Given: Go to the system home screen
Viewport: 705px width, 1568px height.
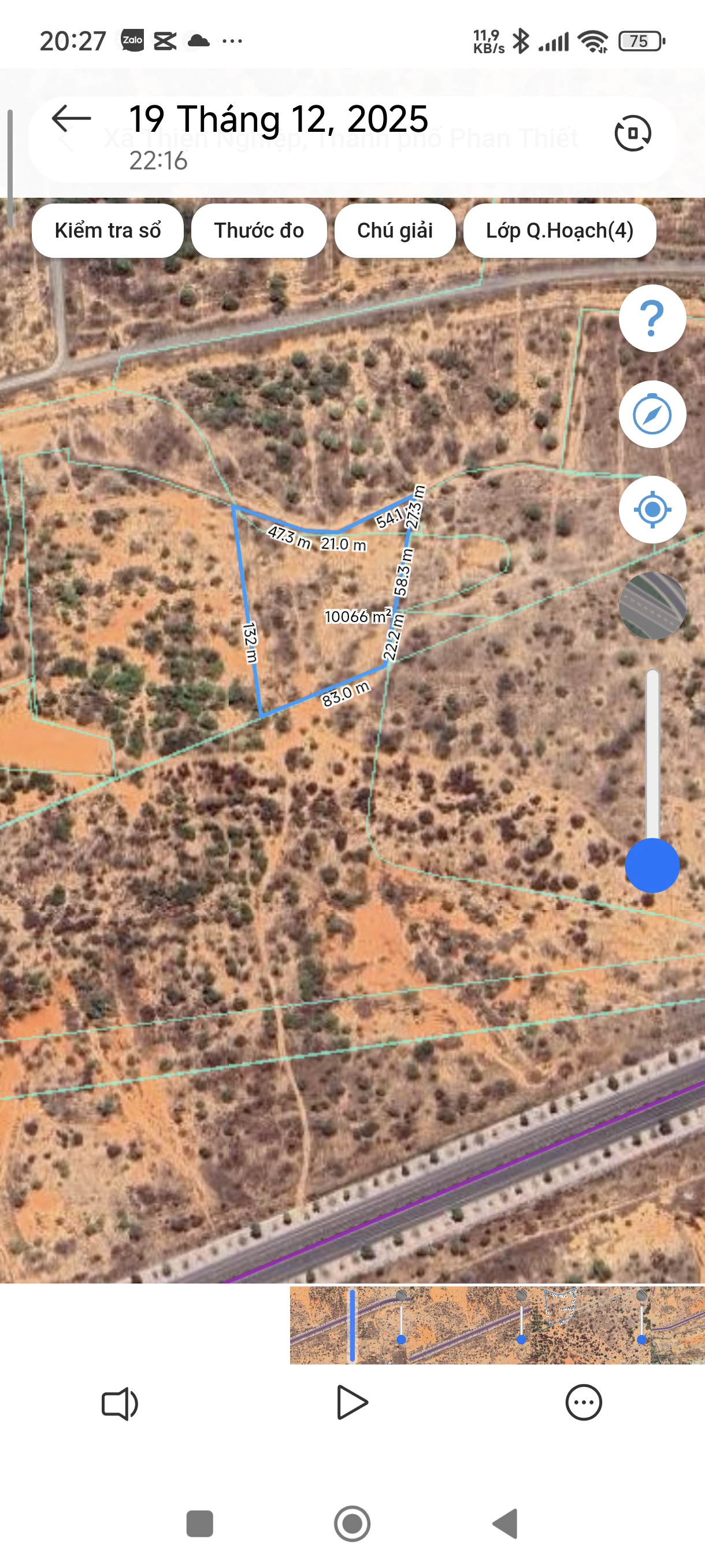Looking at the screenshot, I should 352,1524.
